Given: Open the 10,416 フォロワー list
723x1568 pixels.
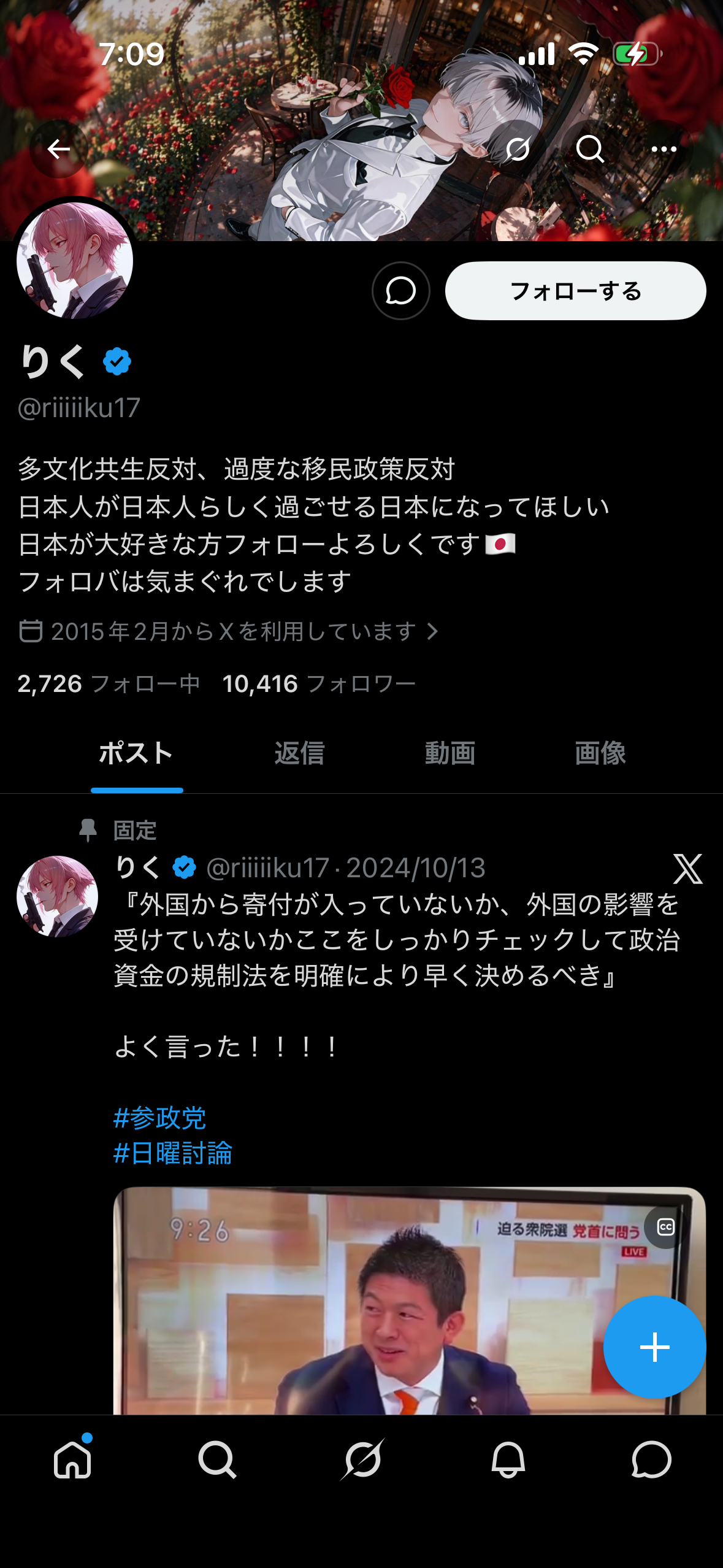Looking at the screenshot, I should [x=319, y=684].
